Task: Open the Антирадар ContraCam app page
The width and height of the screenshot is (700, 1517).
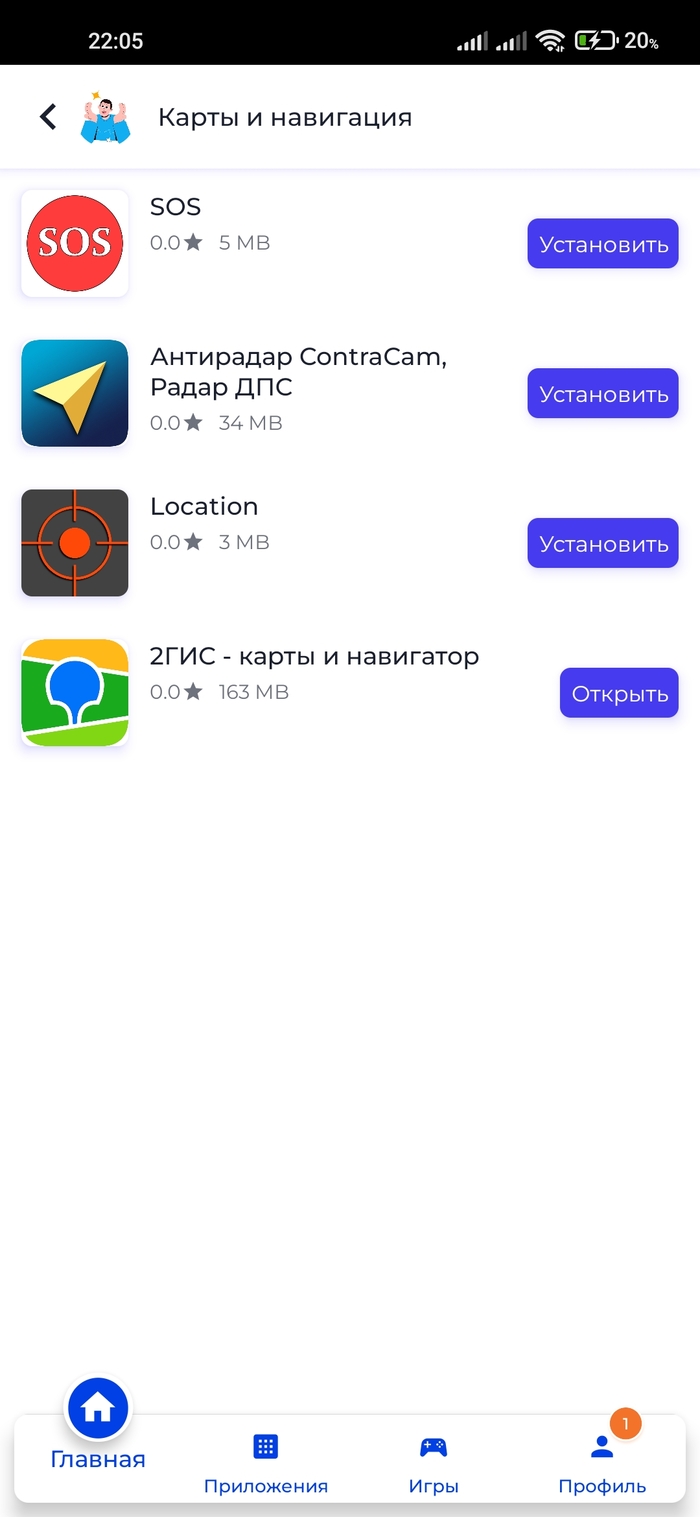Action: coord(297,371)
